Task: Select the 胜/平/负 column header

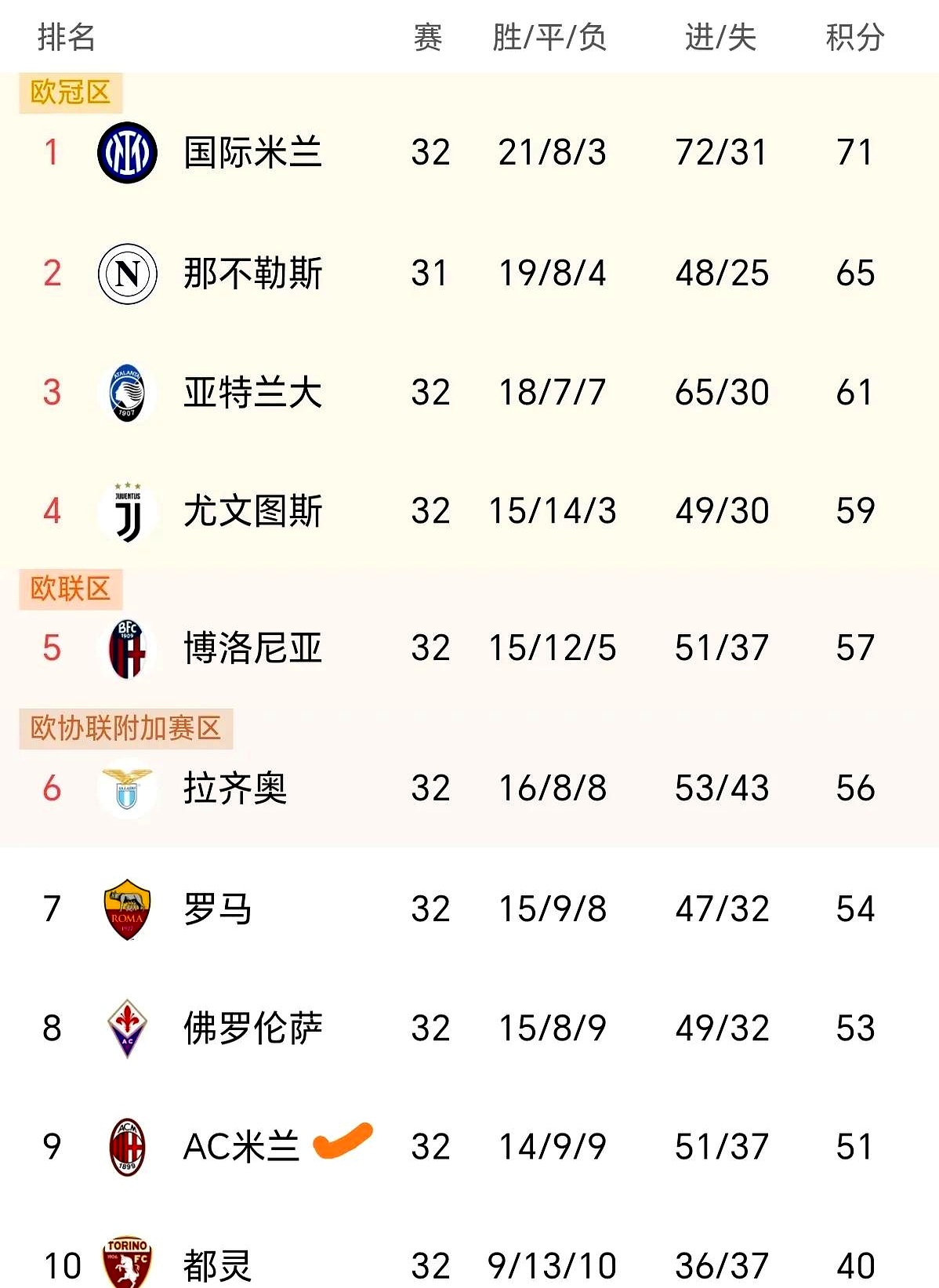Action: coord(549,38)
